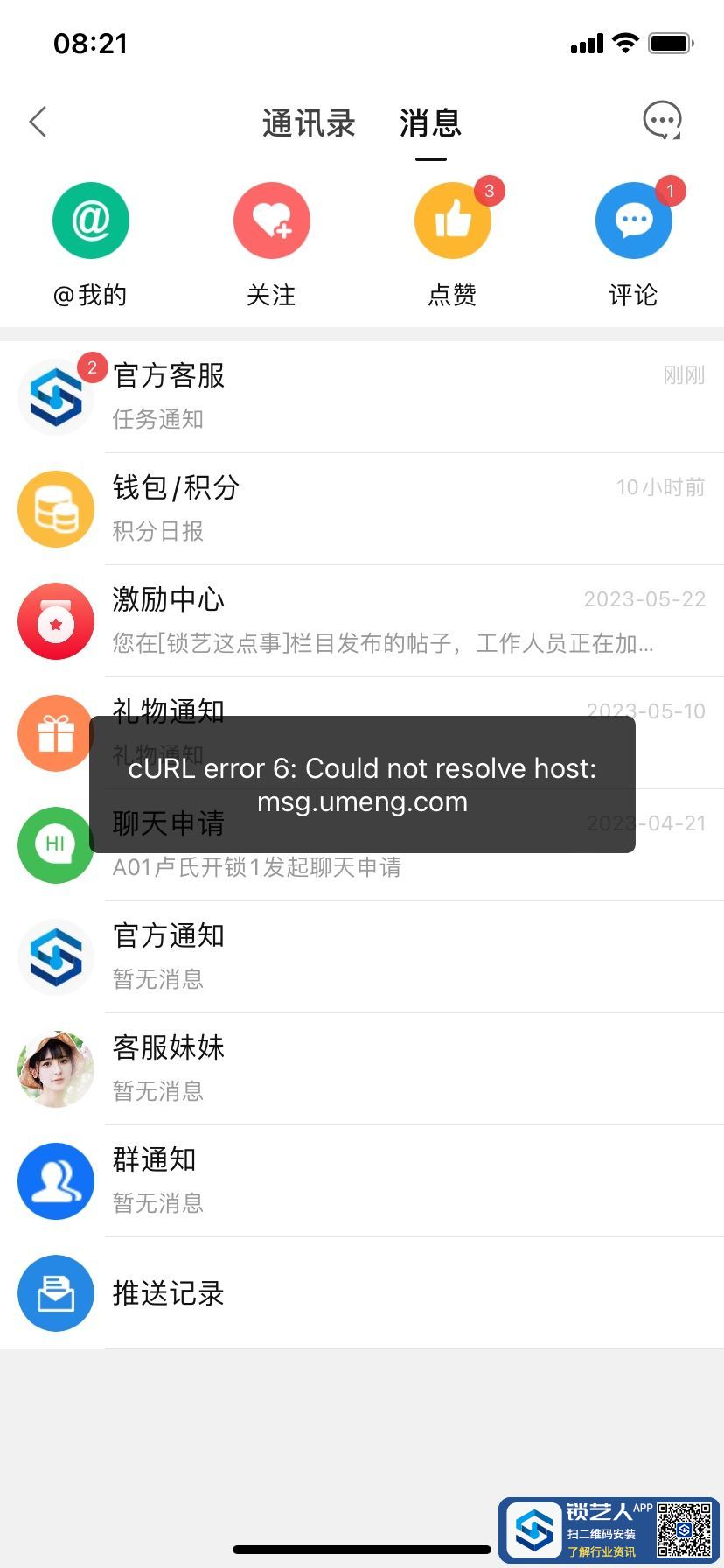Screen dimensions: 724x1568
Task: Chat with 客服妹妹
Action: pos(362,1069)
